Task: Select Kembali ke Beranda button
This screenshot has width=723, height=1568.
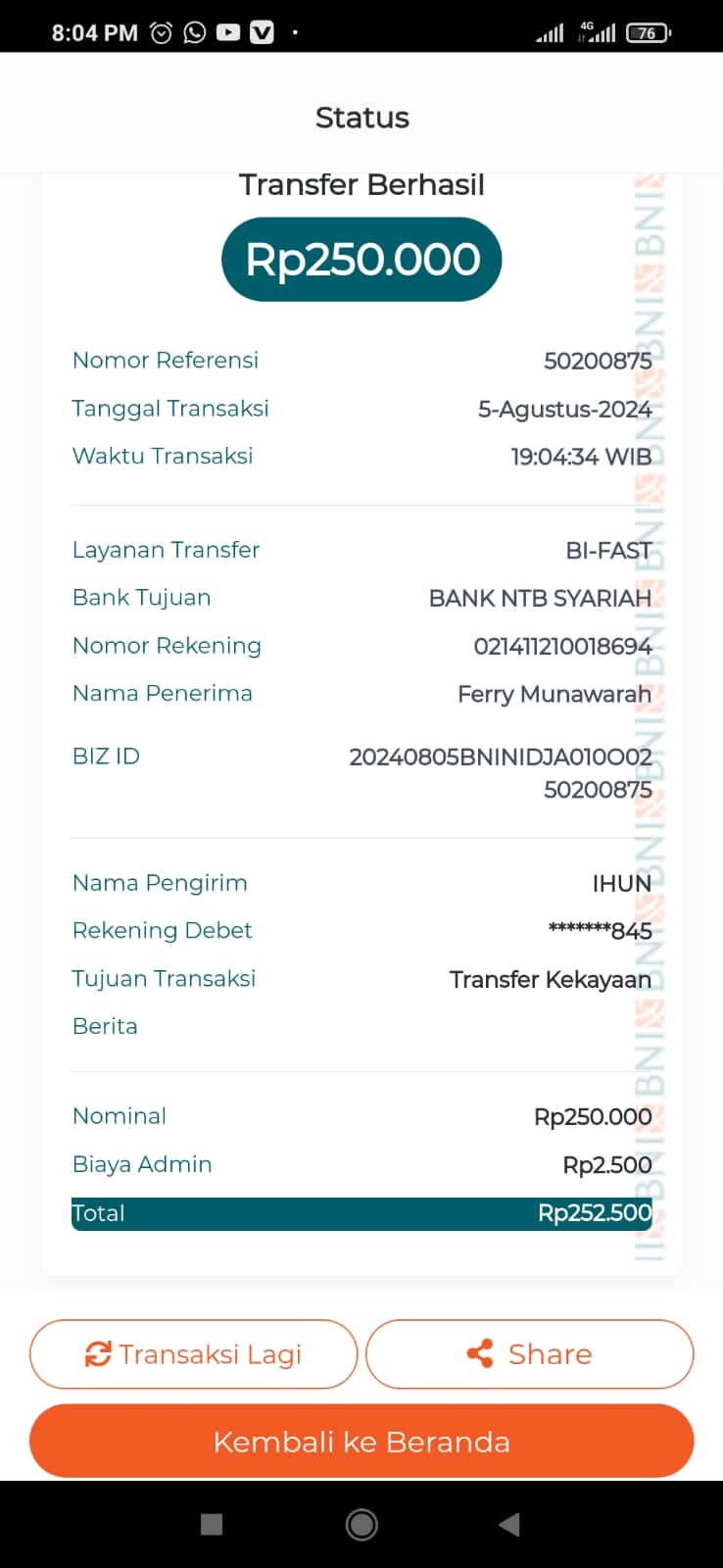Action: pyautogui.click(x=361, y=1441)
